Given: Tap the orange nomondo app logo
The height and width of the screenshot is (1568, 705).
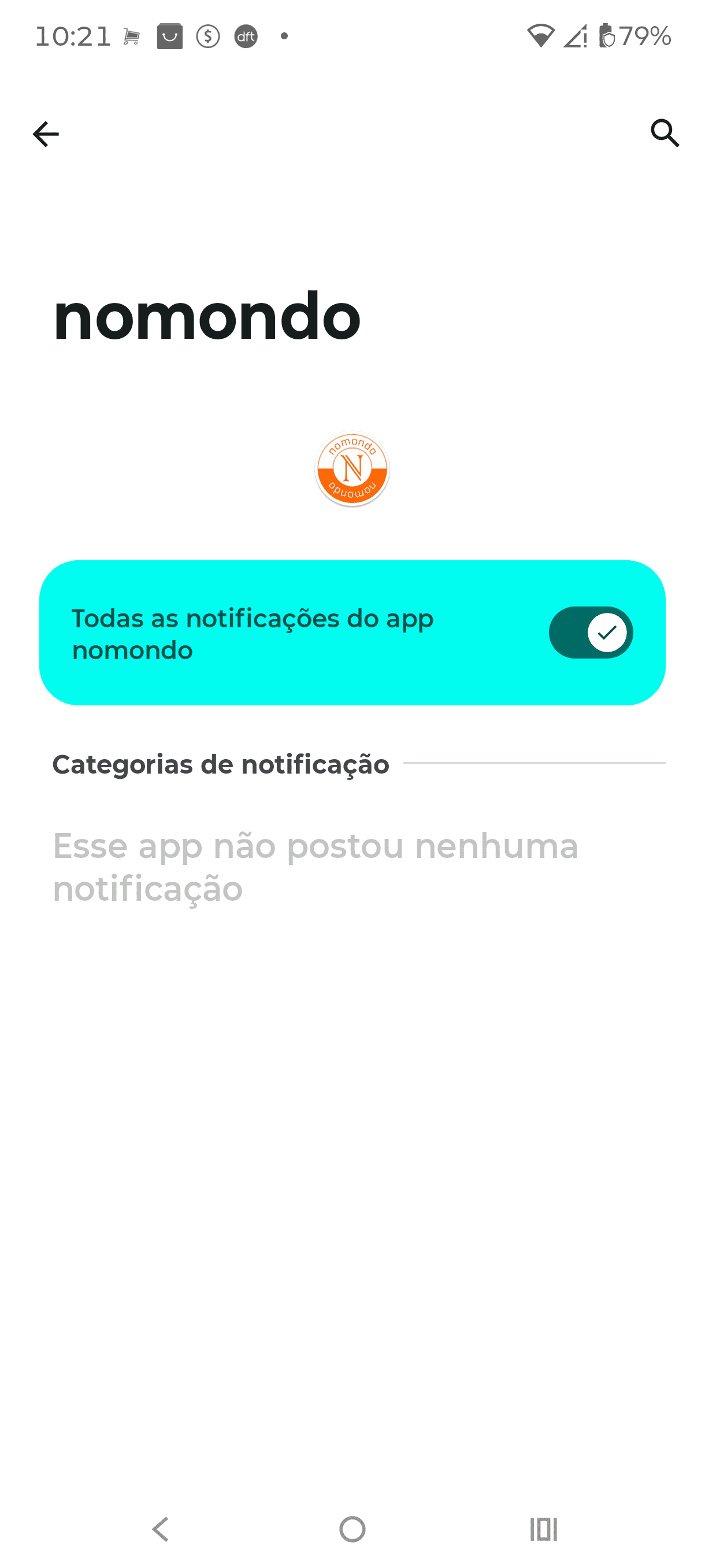Looking at the screenshot, I should 352,469.
